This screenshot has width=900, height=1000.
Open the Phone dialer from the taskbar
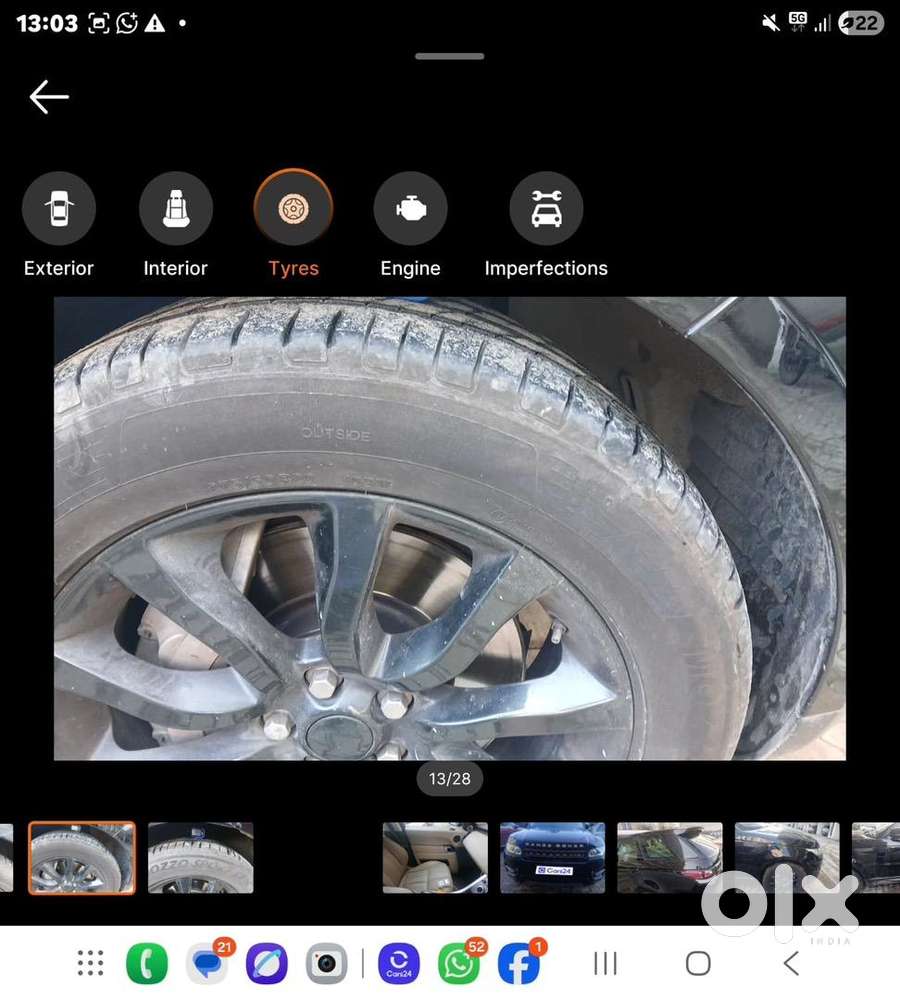[147, 963]
